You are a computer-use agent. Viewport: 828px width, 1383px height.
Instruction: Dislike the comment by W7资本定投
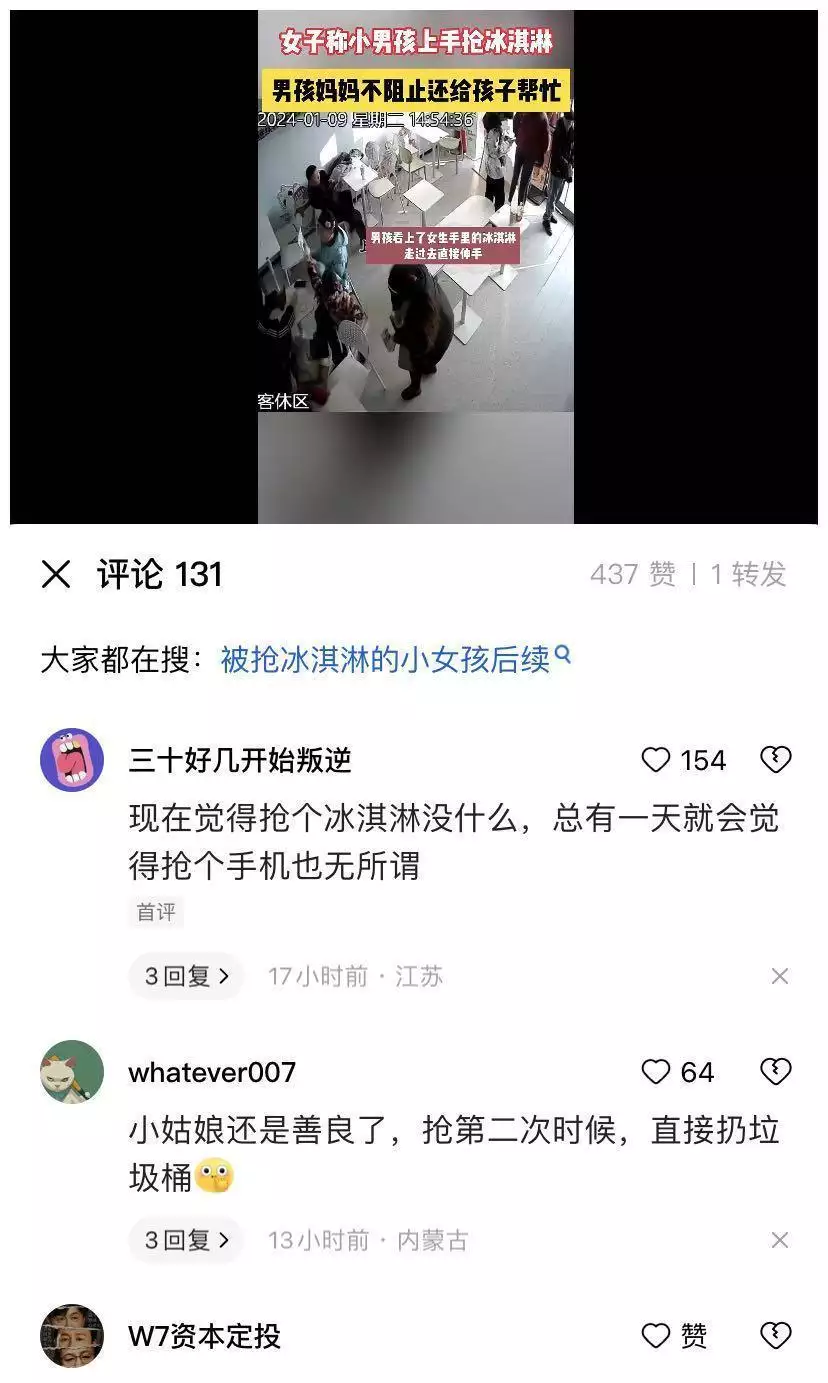[776, 1336]
